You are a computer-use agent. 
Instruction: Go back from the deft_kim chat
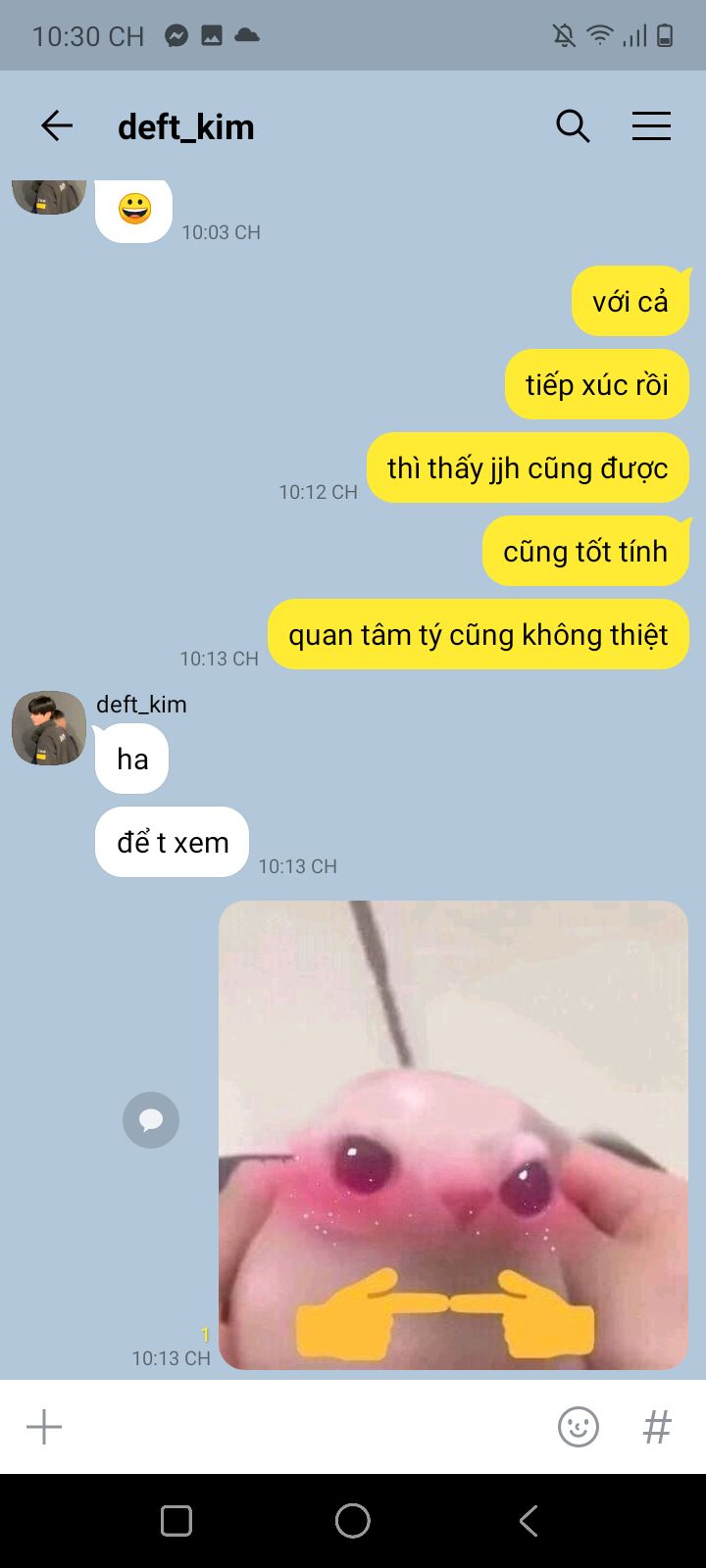[57, 126]
